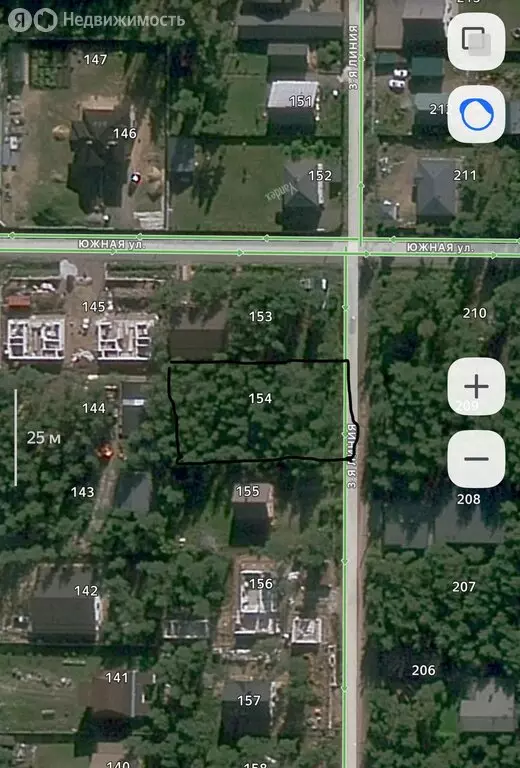Launch the Alice voice assistant
Image resolution: width=520 pixels, height=768 pixels.
pyautogui.click(x=476, y=115)
